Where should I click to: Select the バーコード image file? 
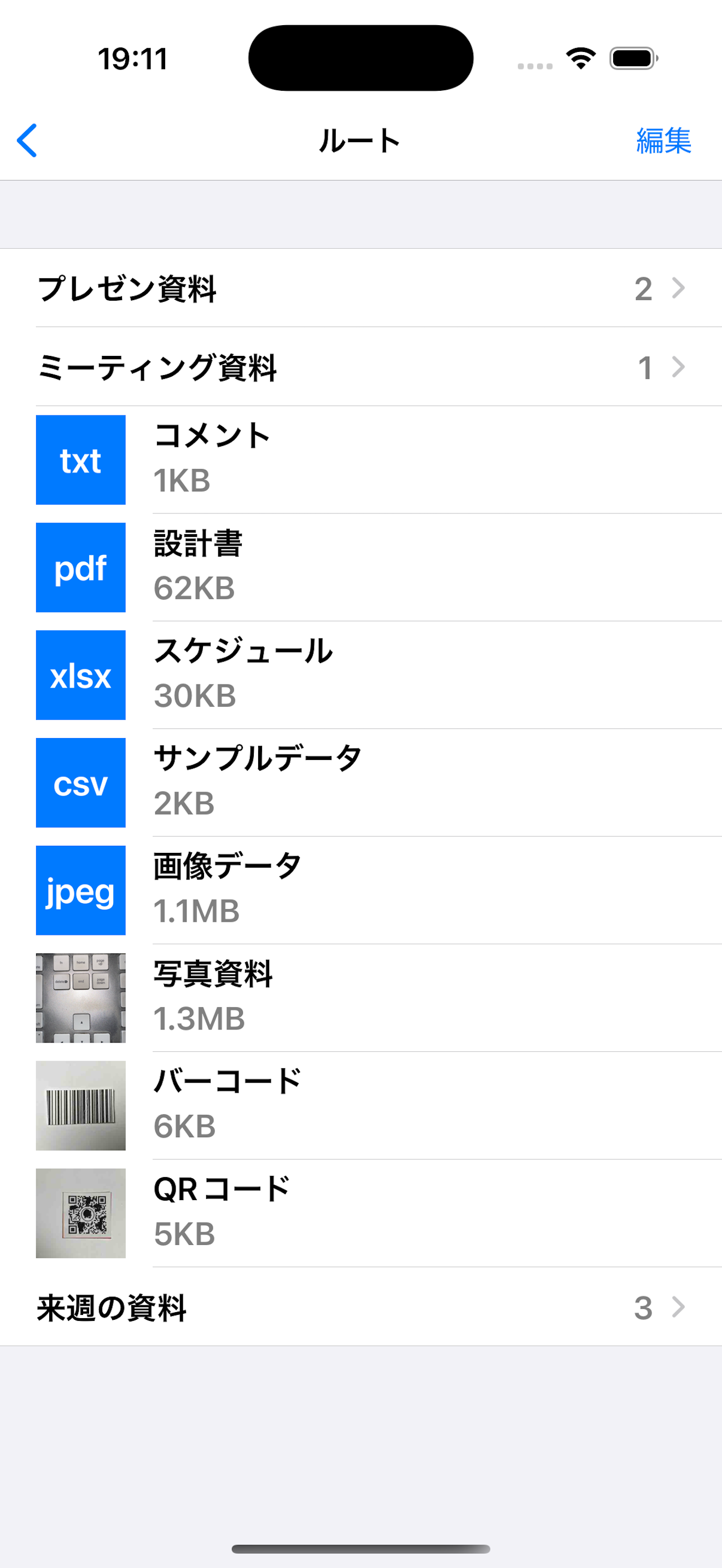point(360,1105)
